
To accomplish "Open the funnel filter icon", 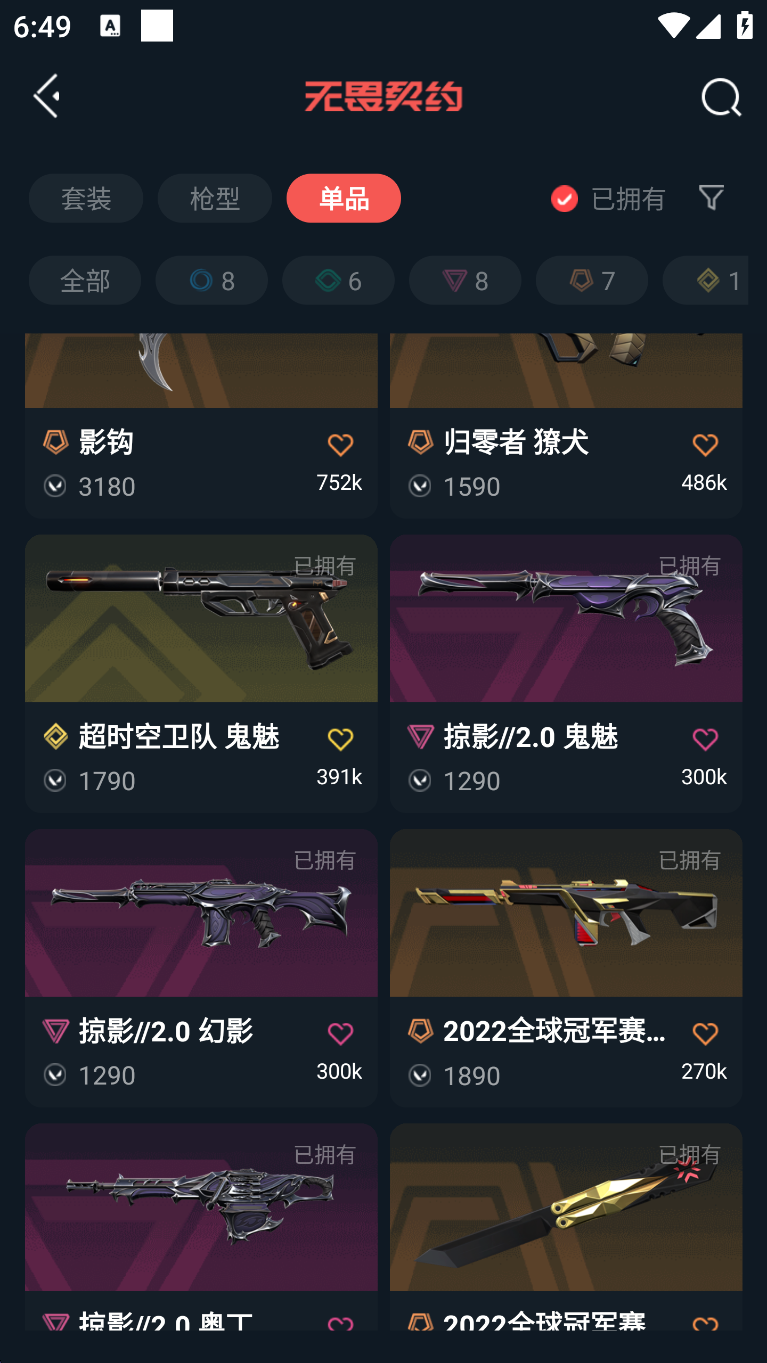I will (x=711, y=198).
